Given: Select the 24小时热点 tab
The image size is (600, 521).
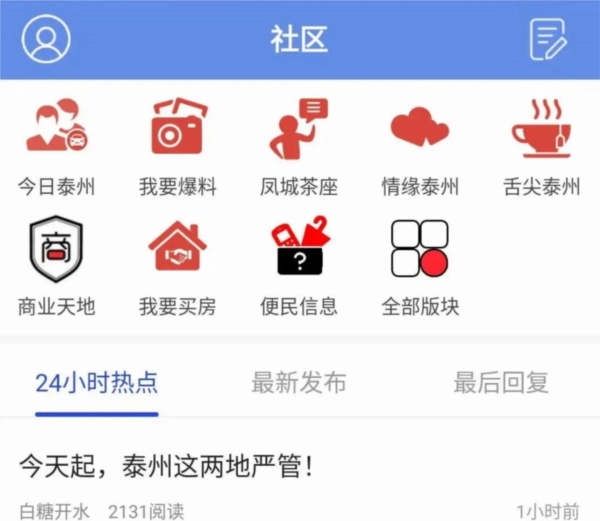Looking at the screenshot, I should tap(96, 383).
